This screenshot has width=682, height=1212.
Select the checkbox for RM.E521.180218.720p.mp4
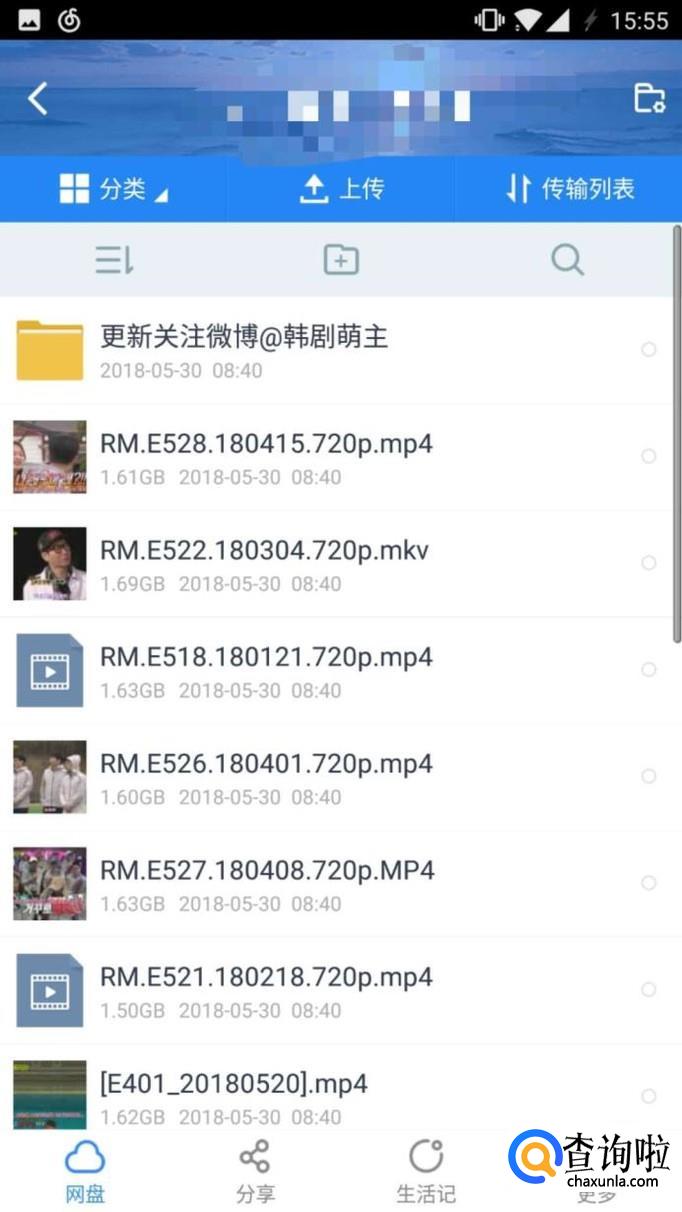click(649, 989)
